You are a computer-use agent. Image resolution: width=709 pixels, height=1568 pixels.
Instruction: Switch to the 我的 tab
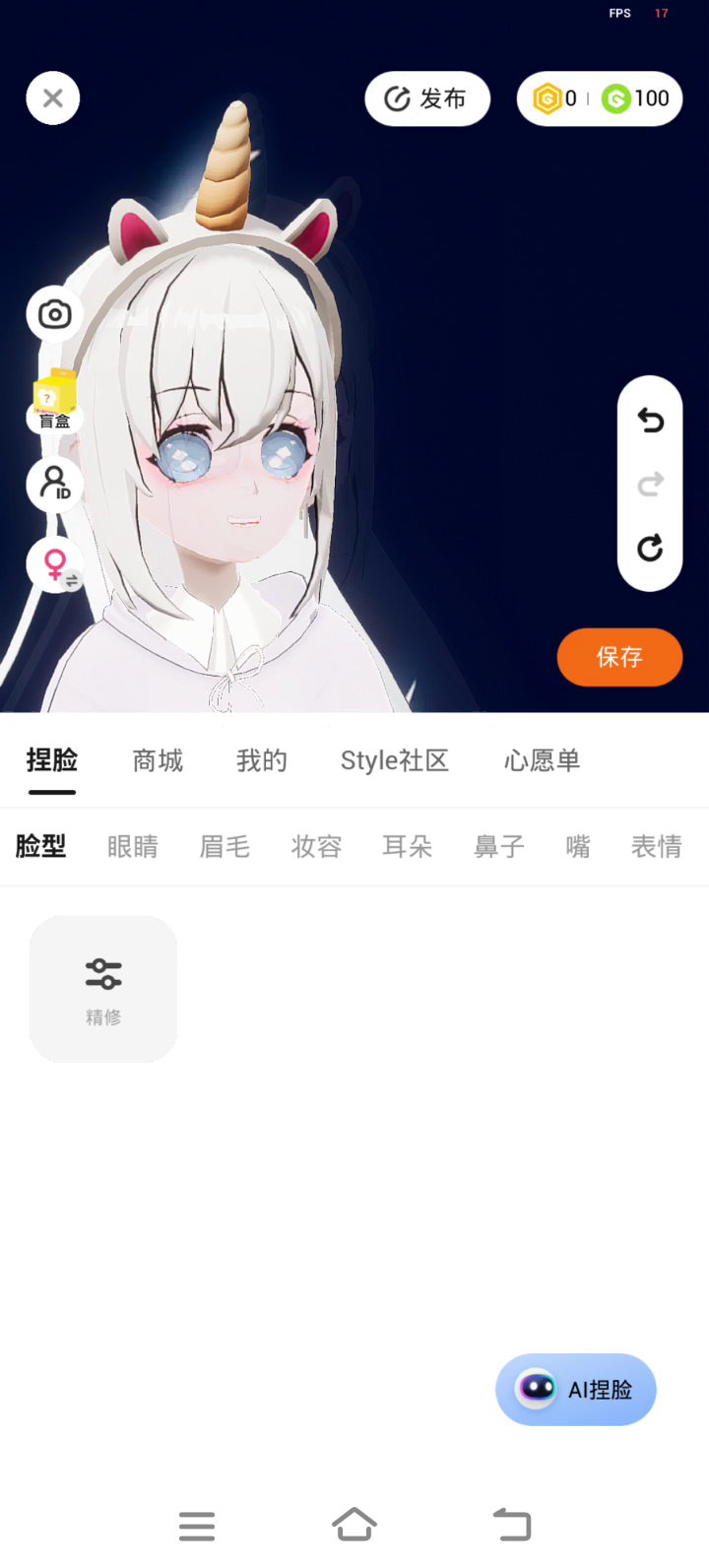pos(262,760)
